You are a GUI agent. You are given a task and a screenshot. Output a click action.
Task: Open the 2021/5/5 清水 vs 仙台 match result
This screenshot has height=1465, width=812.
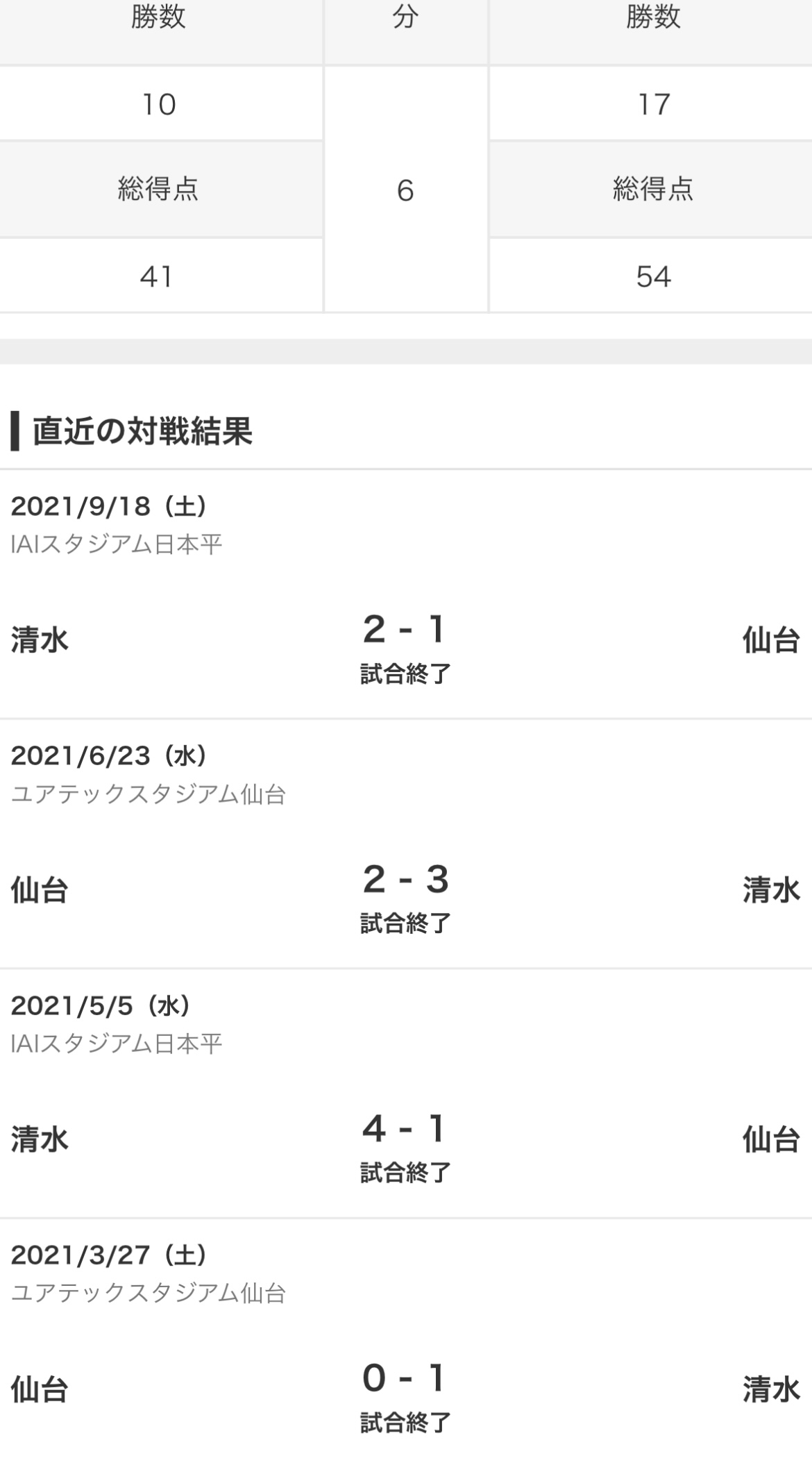coord(406,1094)
